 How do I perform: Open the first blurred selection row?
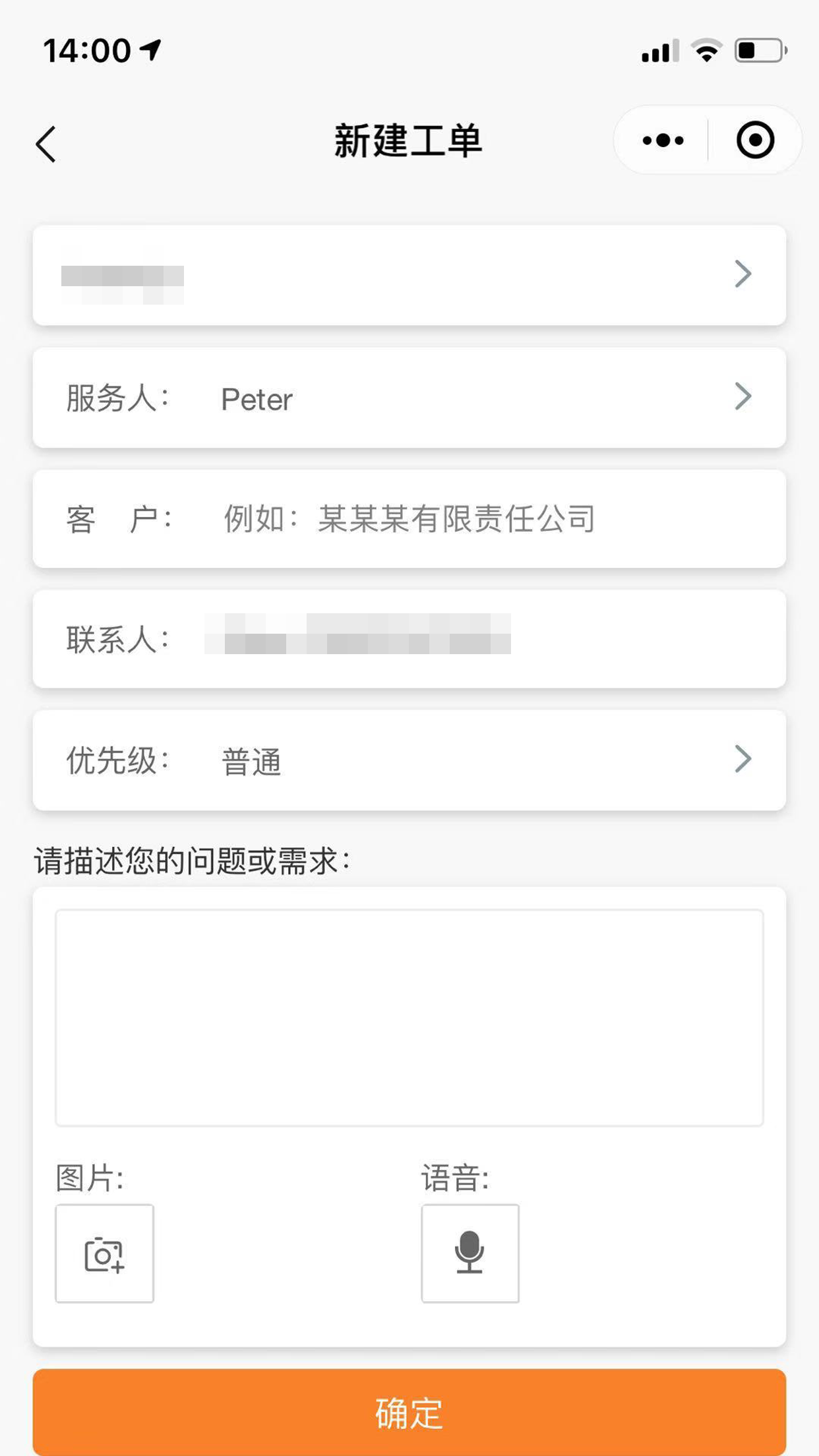409,275
